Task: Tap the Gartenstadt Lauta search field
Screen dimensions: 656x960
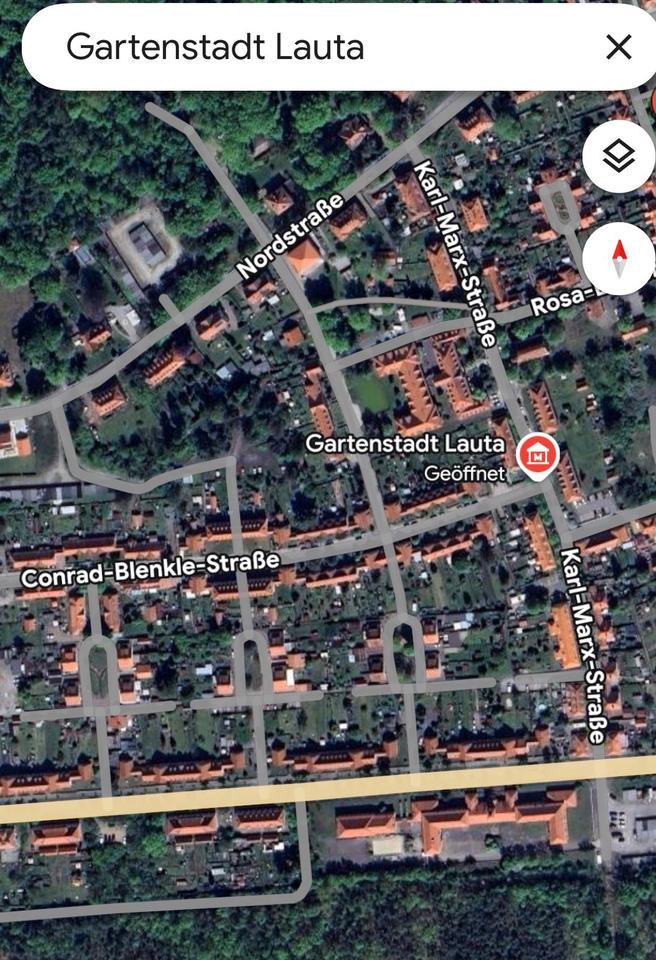Action: pyautogui.click(x=300, y=47)
